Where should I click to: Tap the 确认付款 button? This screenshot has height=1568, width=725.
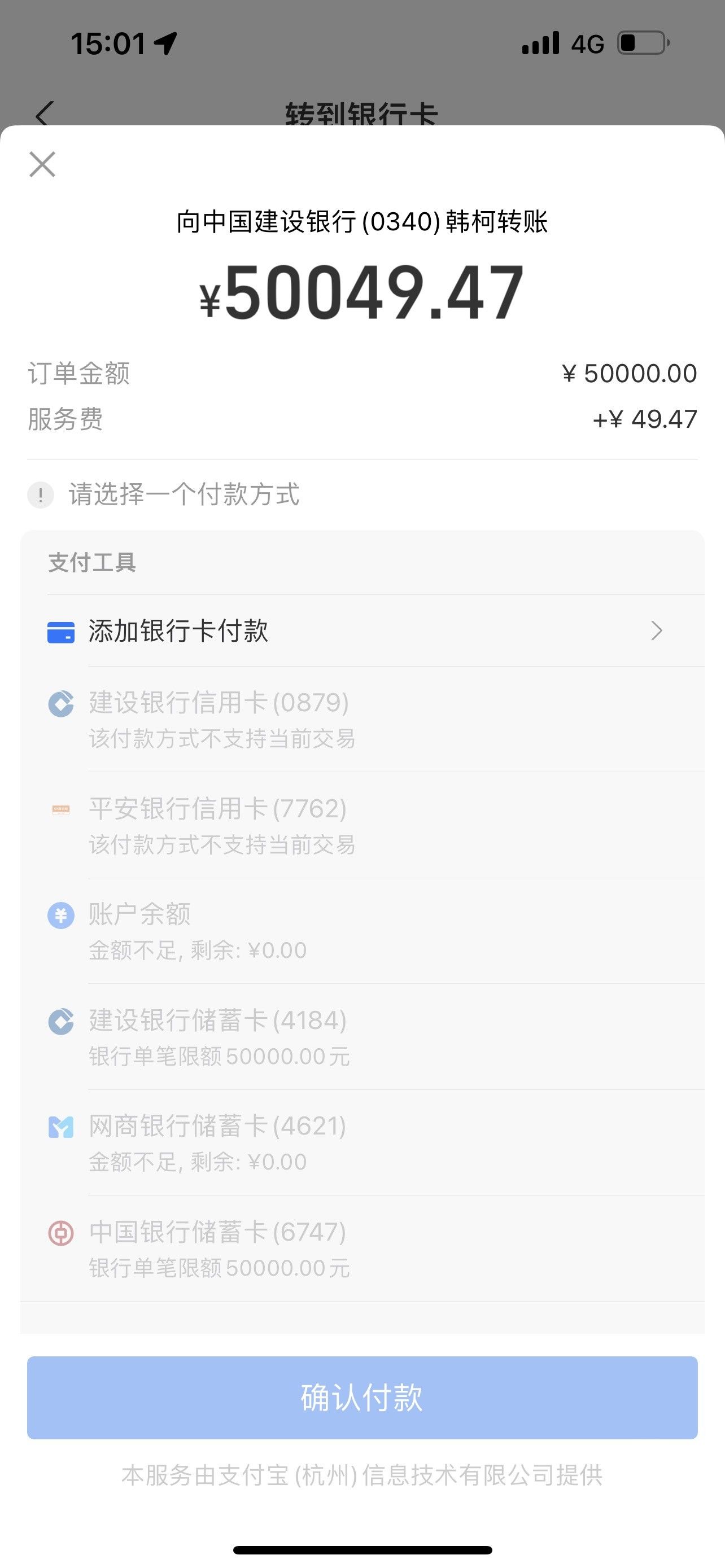pyautogui.click(x=362, y=1397)
